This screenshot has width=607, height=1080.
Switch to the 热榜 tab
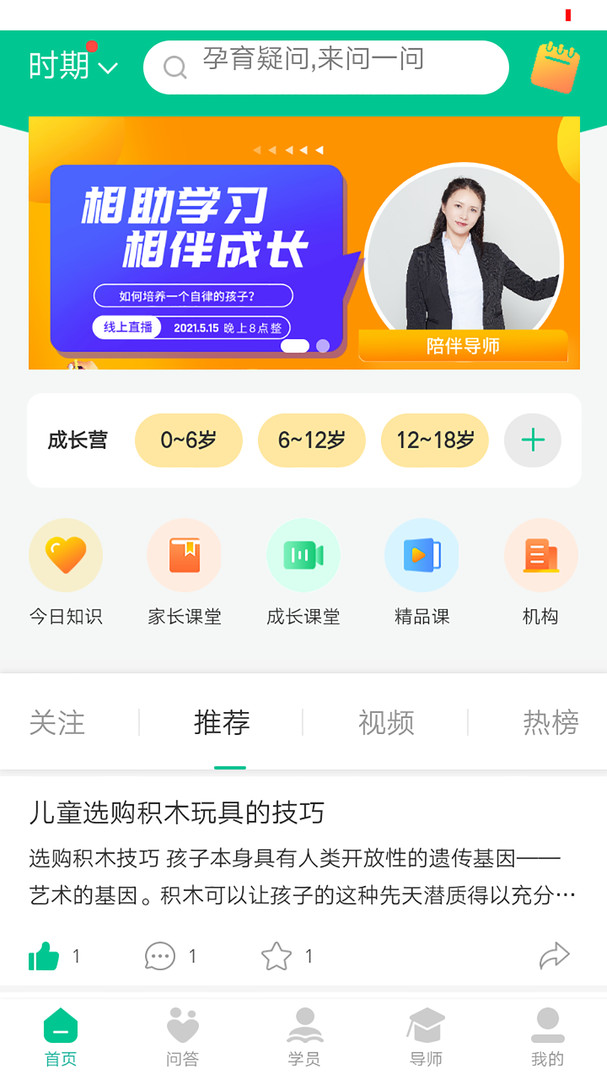[550, 722]
